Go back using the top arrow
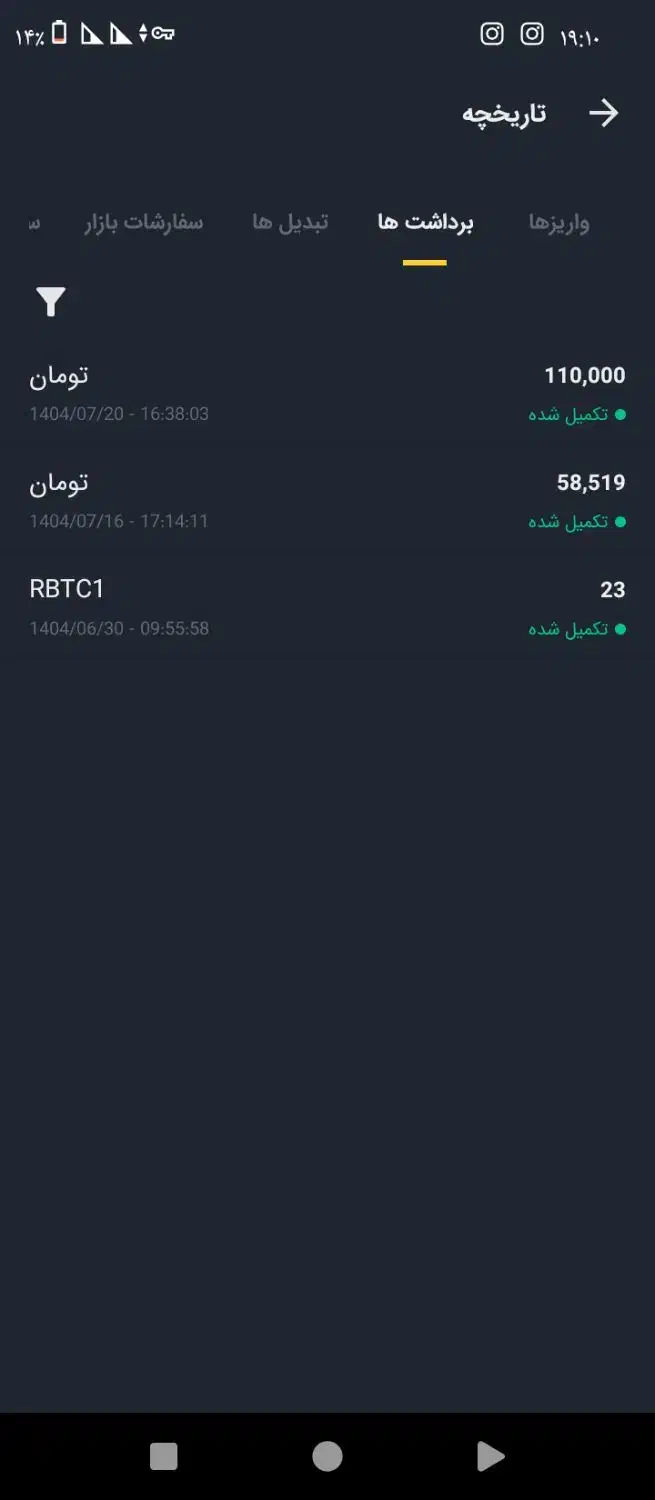 point(603,113)
